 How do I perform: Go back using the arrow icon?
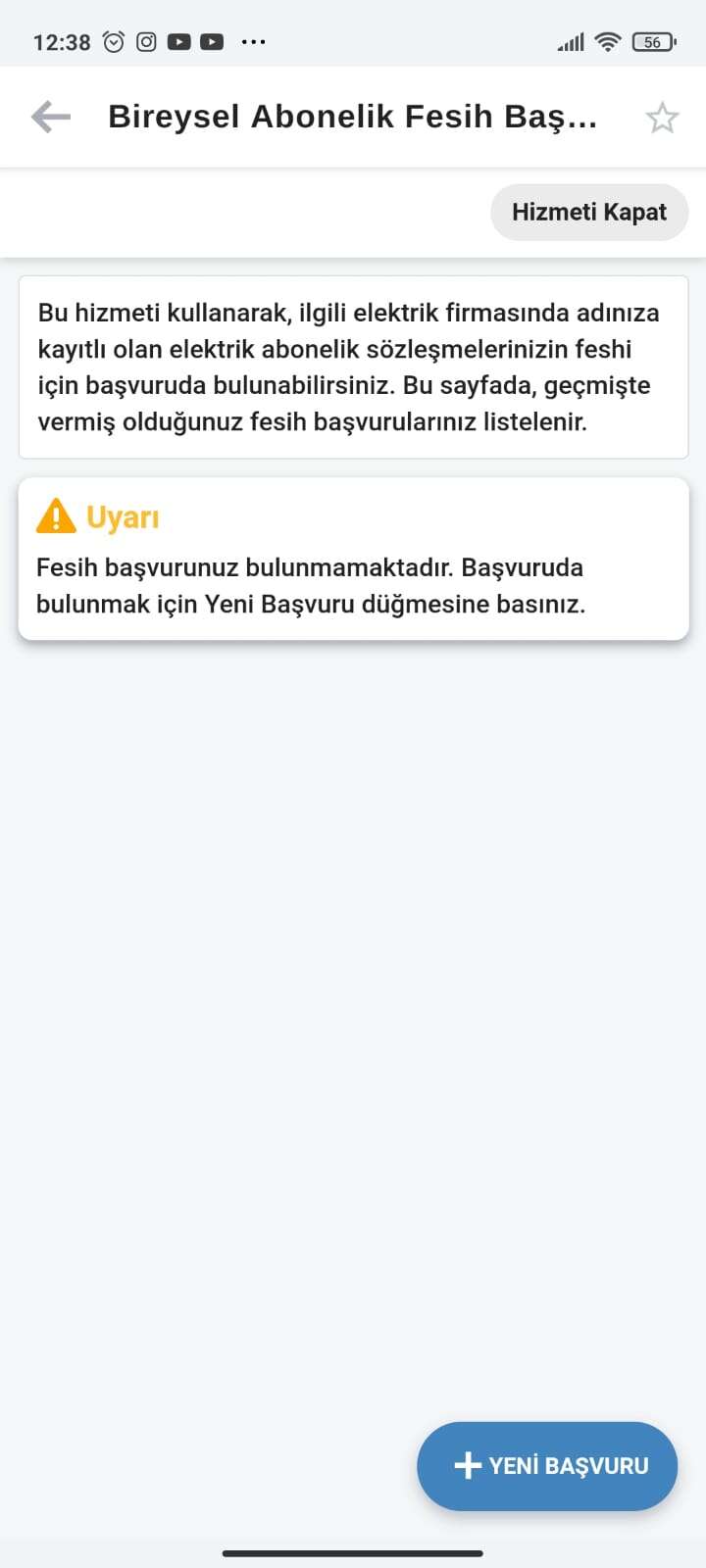pyautogui.click(x=51, y=118)
